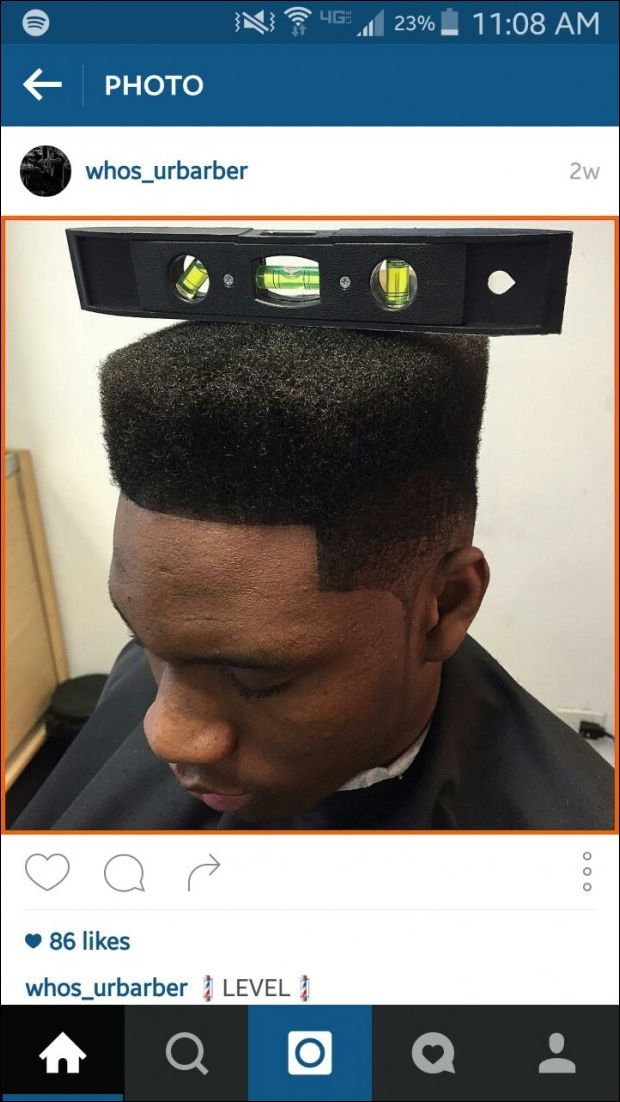The width and height of the screenshot is (620, 1102).
Task: Switch to the Search tab
Action: point(186,1053)
